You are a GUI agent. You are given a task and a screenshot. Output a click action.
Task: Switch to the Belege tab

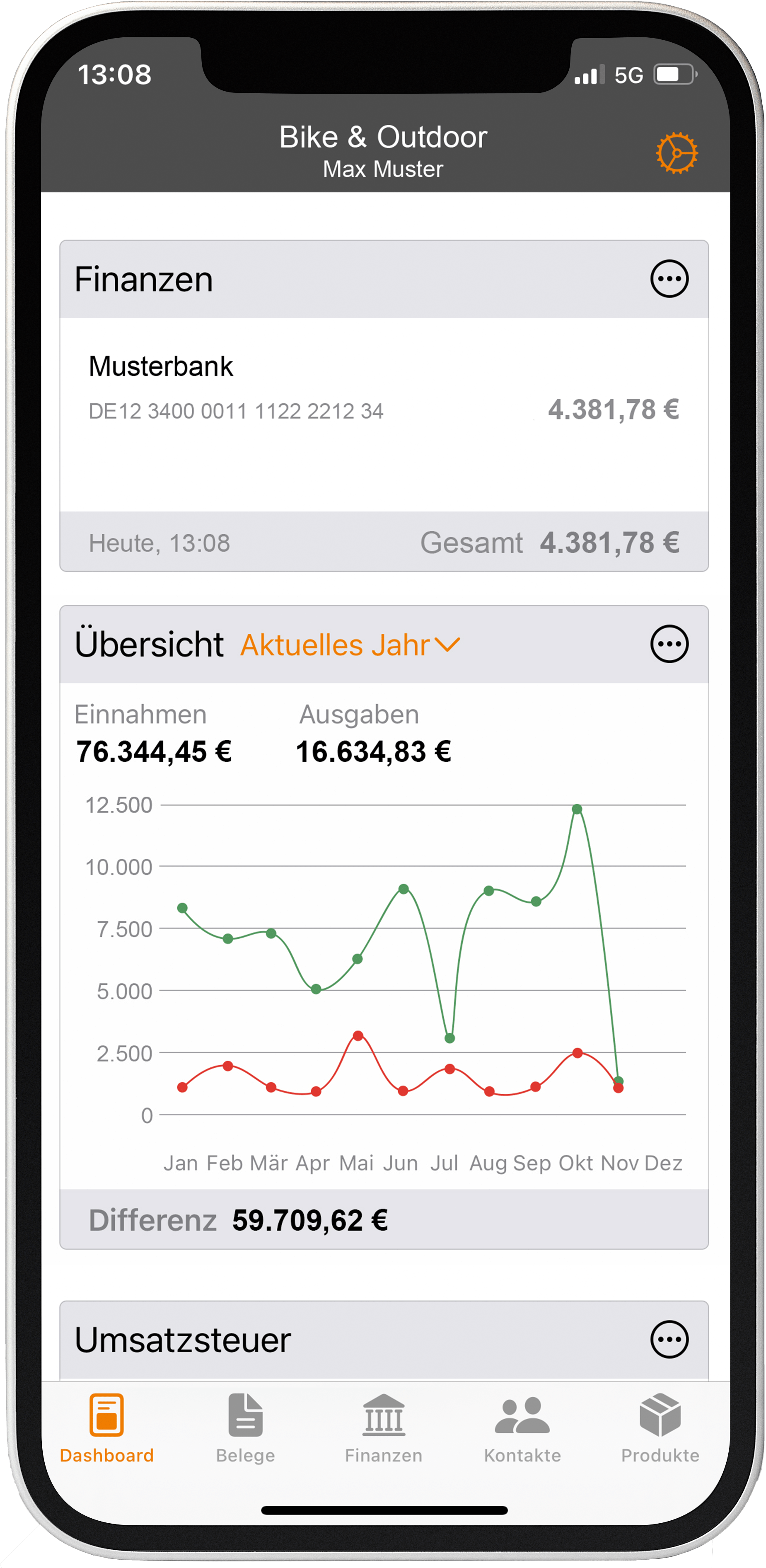point(245,1428)
